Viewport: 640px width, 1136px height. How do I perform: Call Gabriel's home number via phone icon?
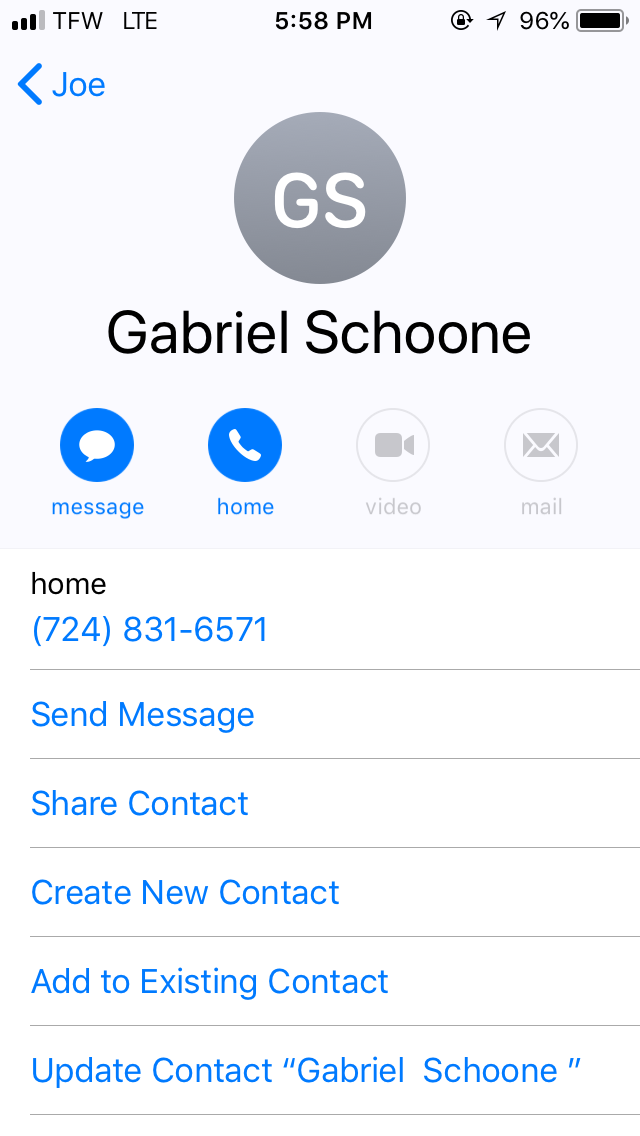(x=245, y=445)
